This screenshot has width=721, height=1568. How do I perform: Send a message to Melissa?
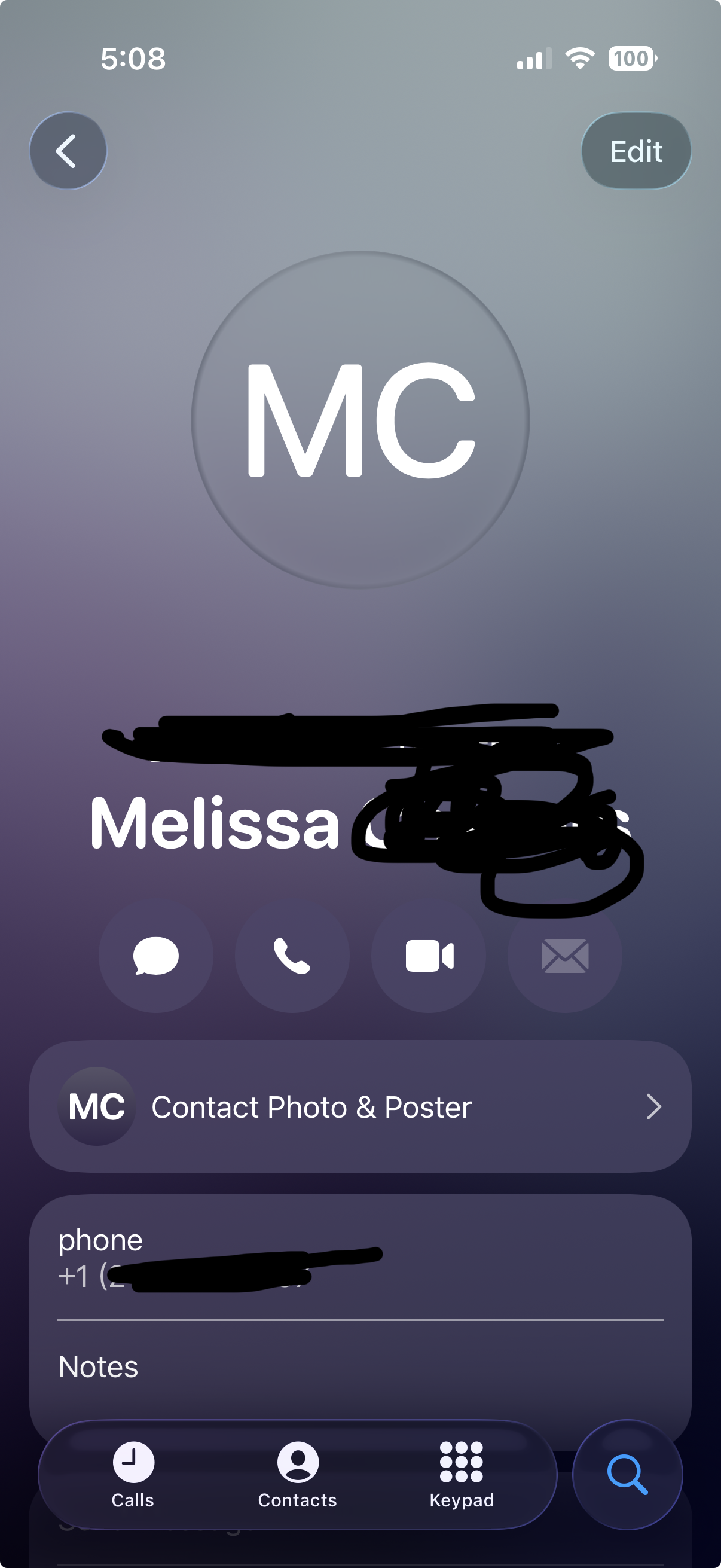coord(156,956)
